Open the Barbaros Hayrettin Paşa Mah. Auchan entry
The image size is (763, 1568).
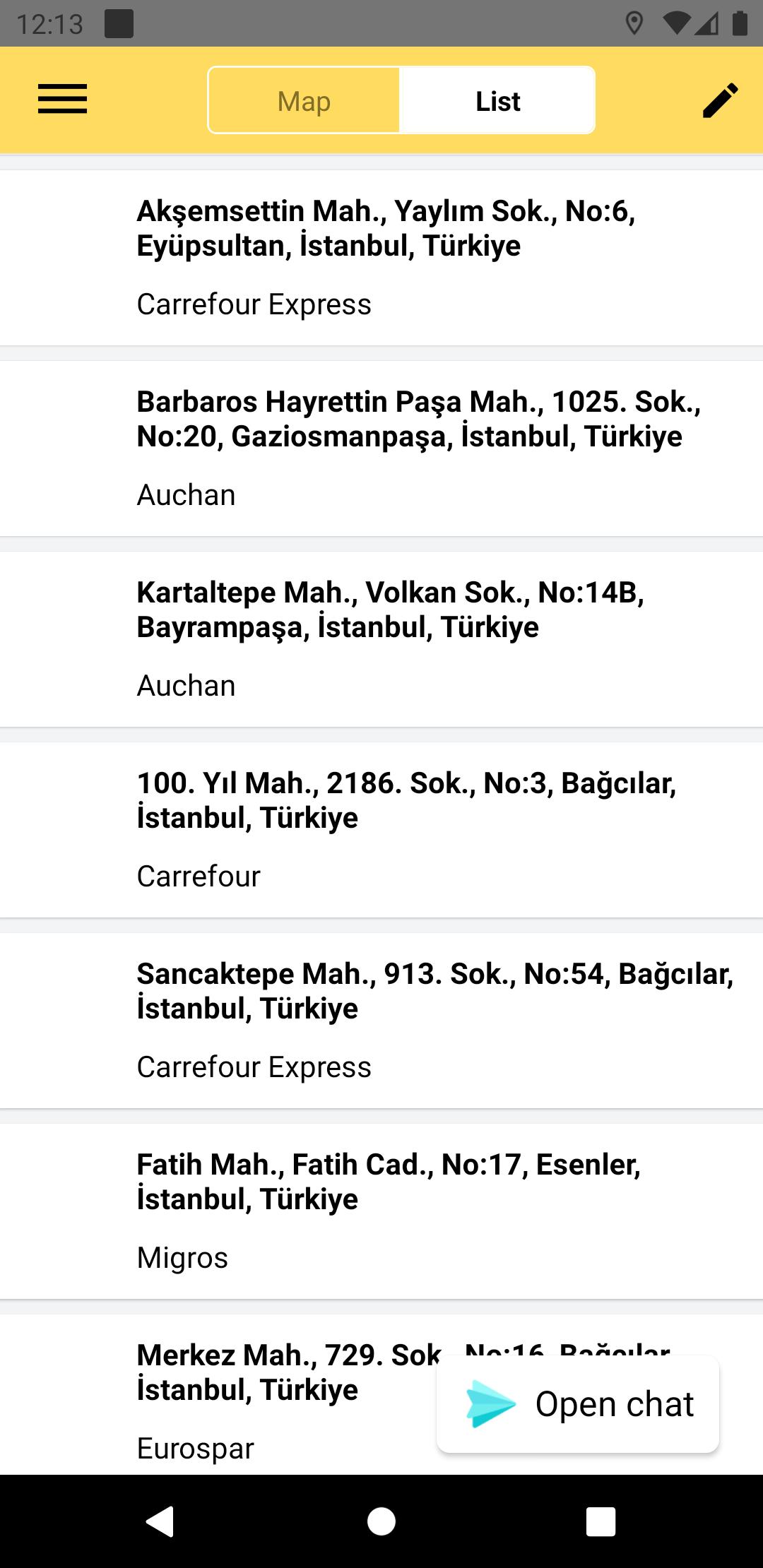point(381,449)
